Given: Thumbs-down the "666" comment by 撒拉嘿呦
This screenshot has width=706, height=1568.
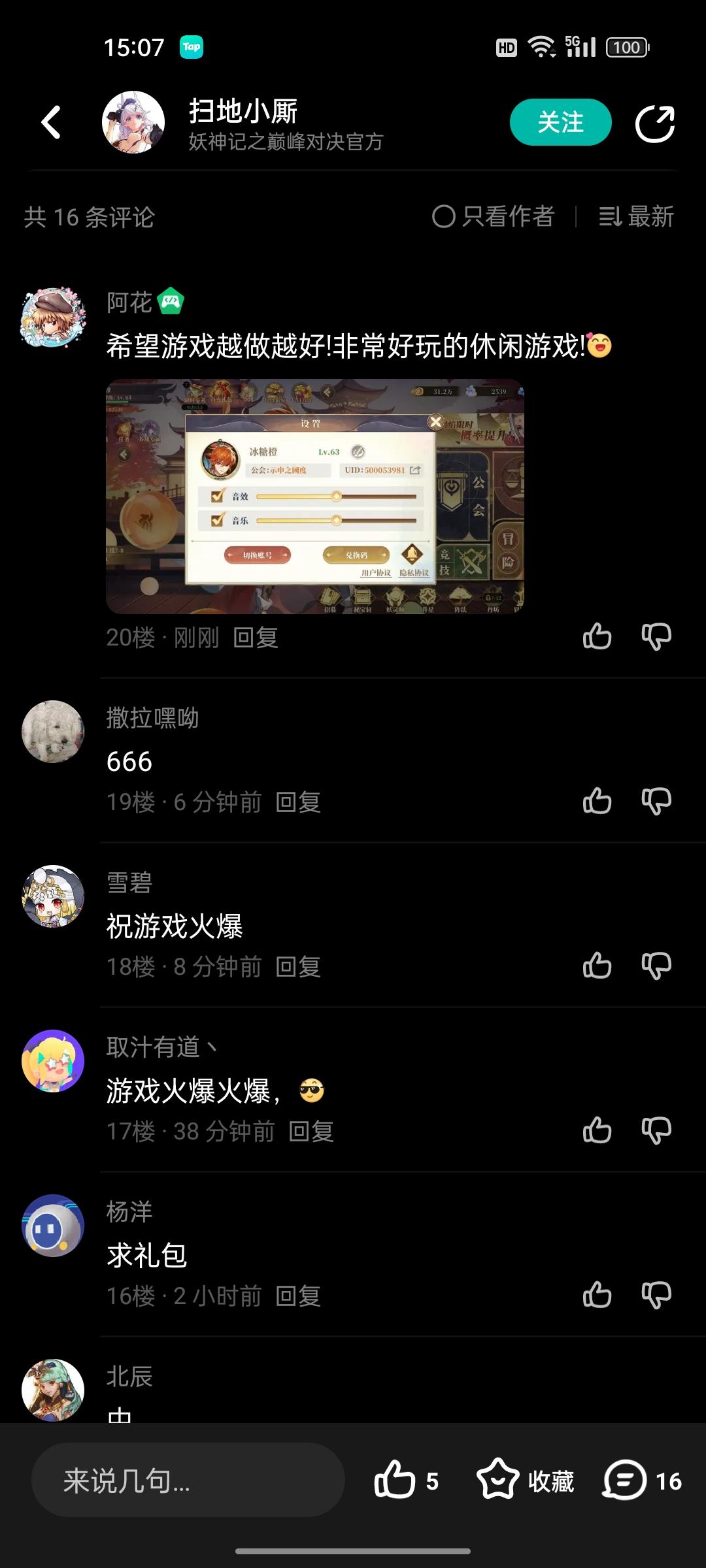Looking at the screenshot, I should [x=656, y=800].
